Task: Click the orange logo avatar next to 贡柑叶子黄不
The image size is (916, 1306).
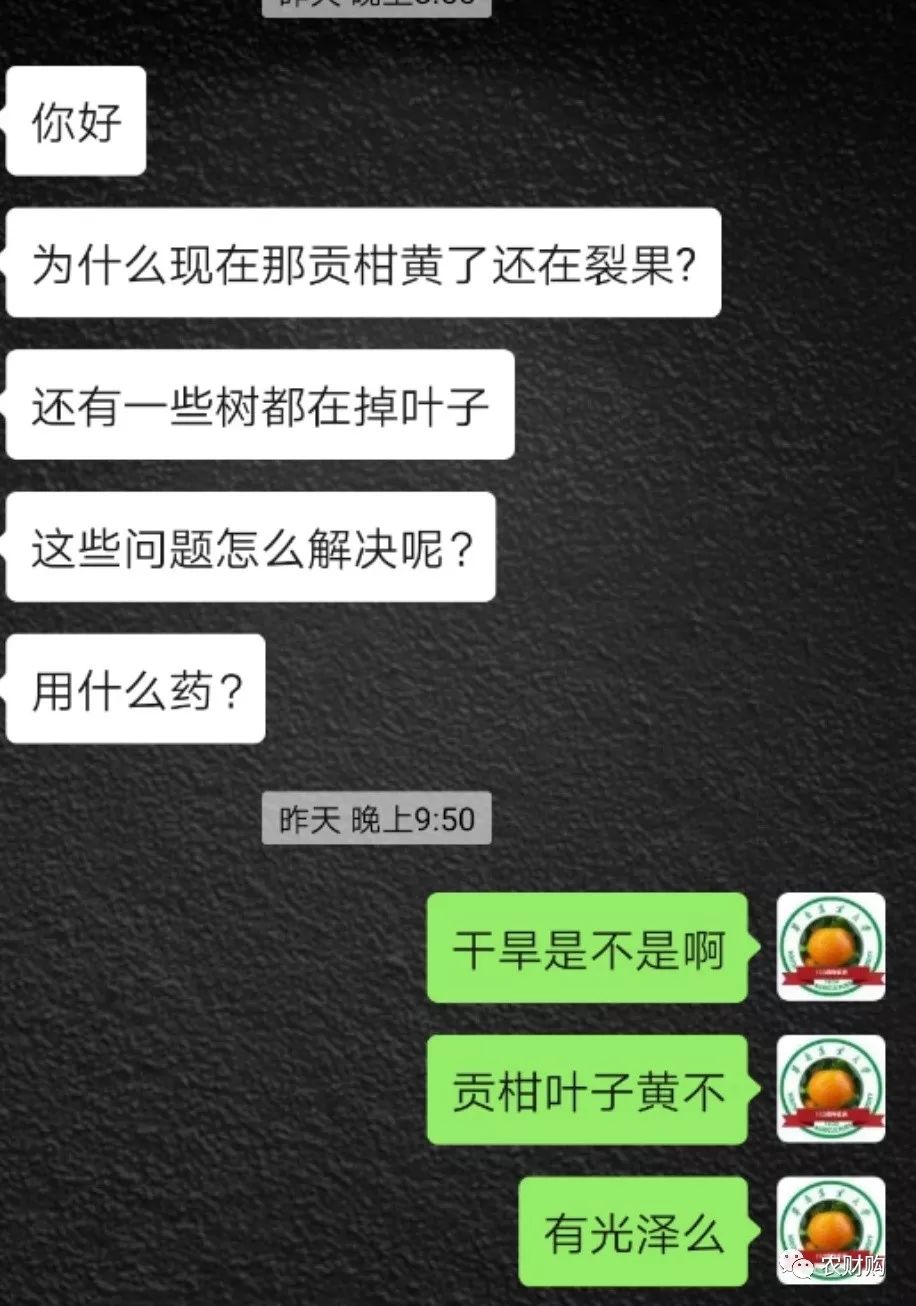Action: pyautogui.click(x=832, y=1092)
